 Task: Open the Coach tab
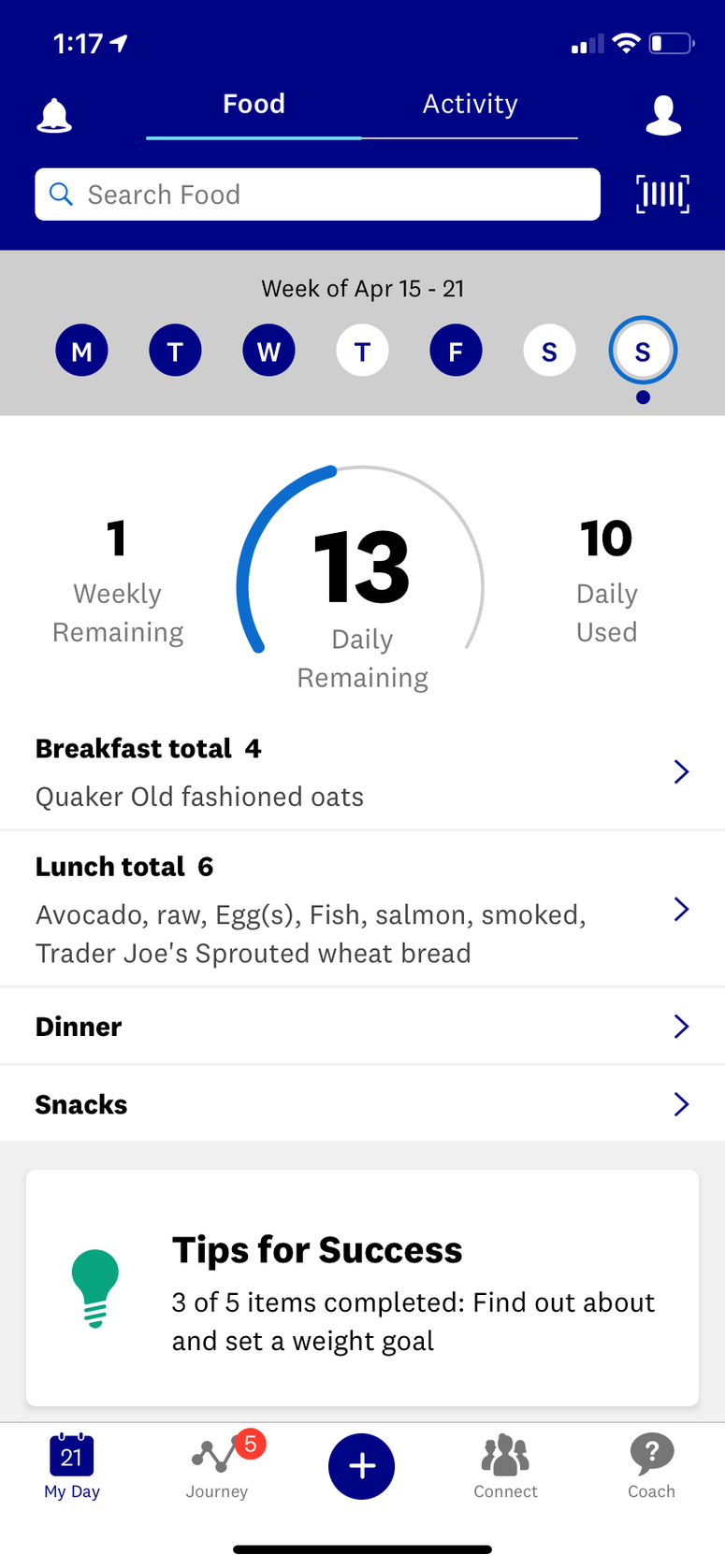coord(652,1466)
